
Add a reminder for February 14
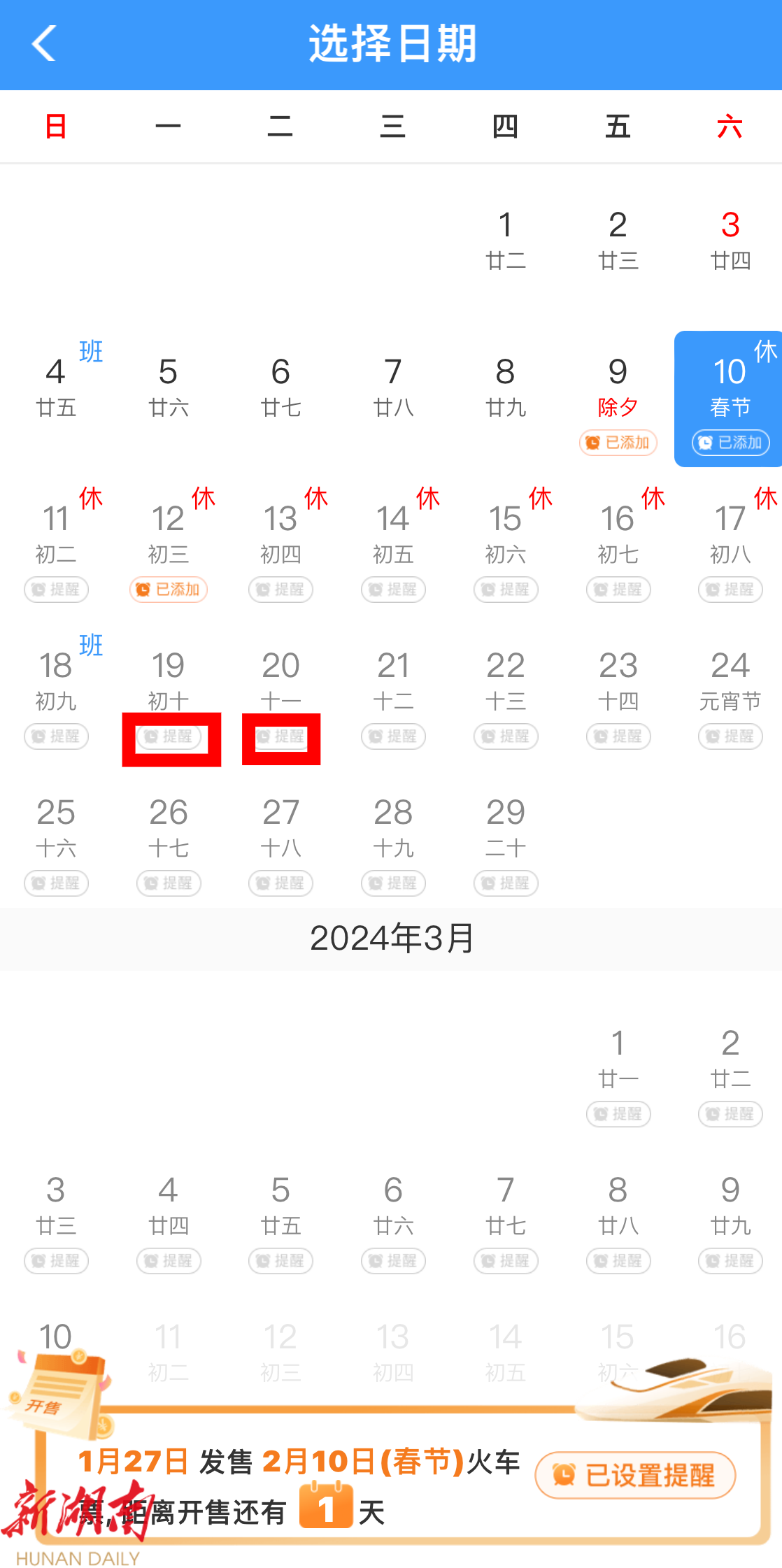point(393,590)
